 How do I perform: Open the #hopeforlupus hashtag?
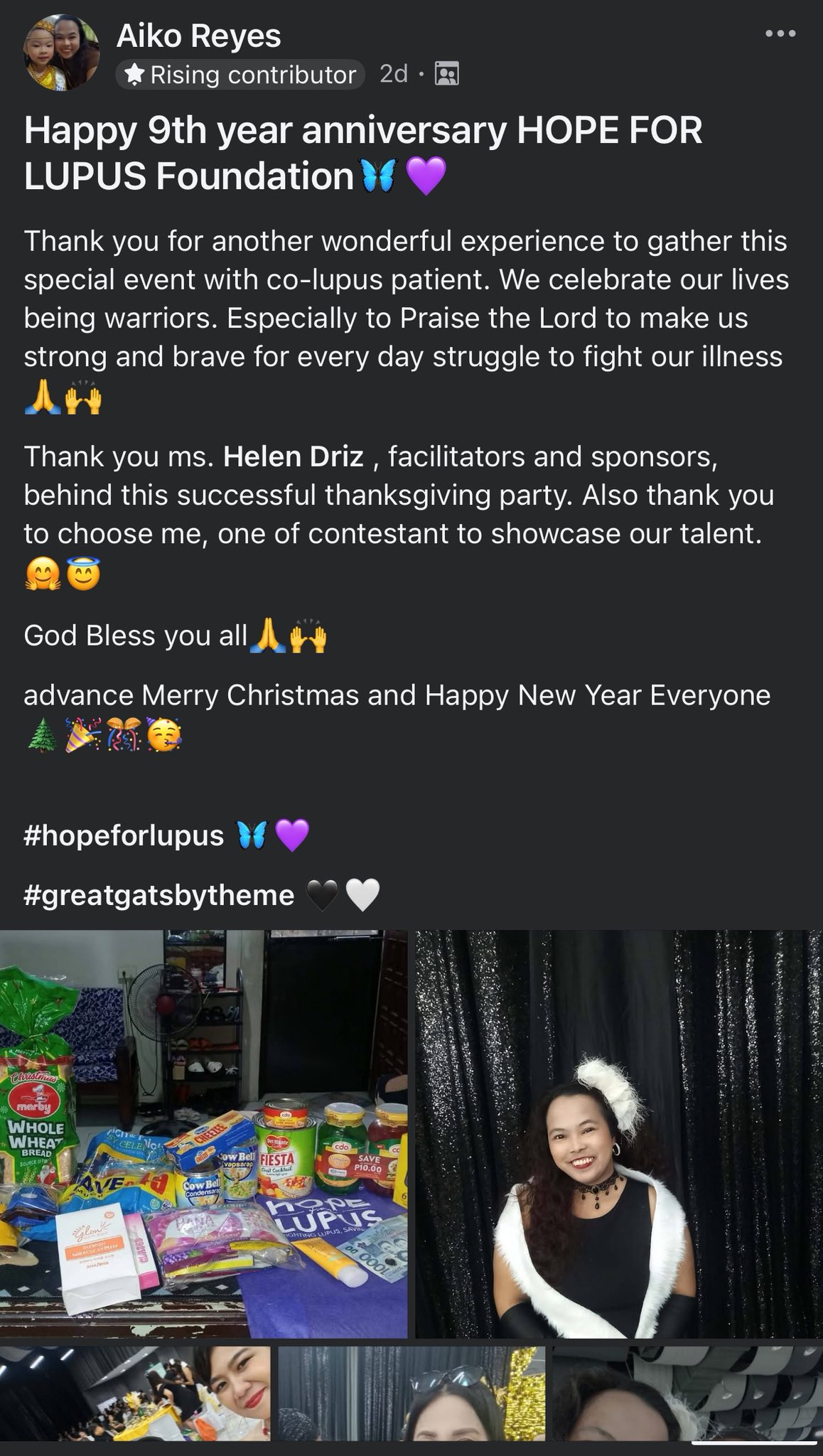[124, 835]
